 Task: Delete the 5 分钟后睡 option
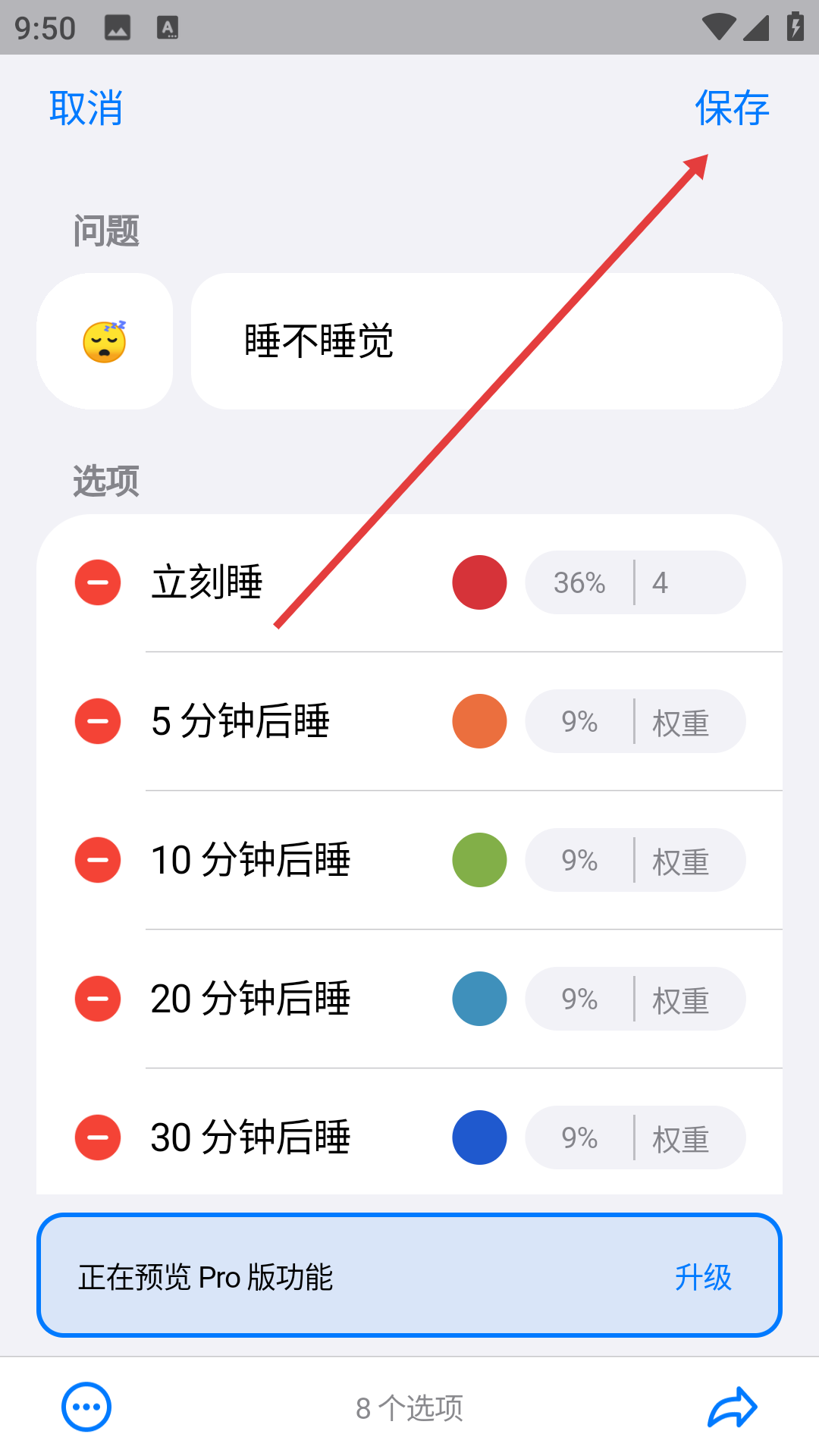[x=98, y=721]
